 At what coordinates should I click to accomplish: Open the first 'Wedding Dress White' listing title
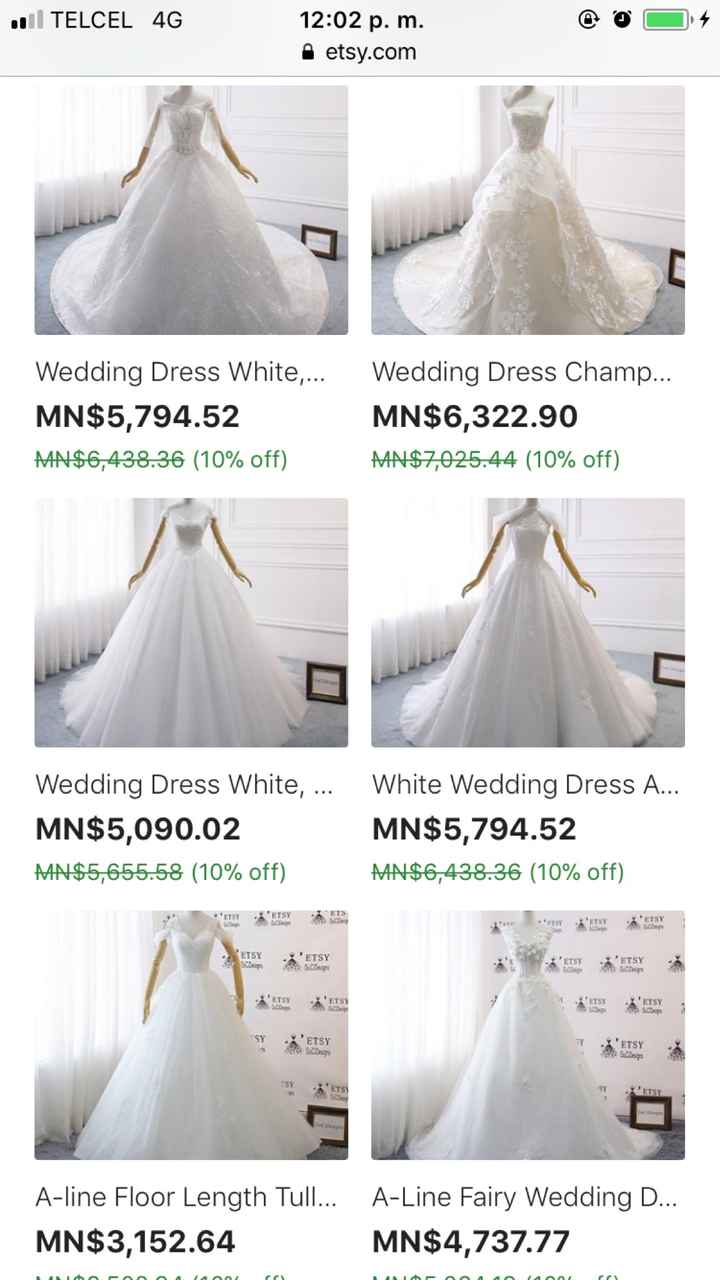pyautogui.click(x=186, y=371)
